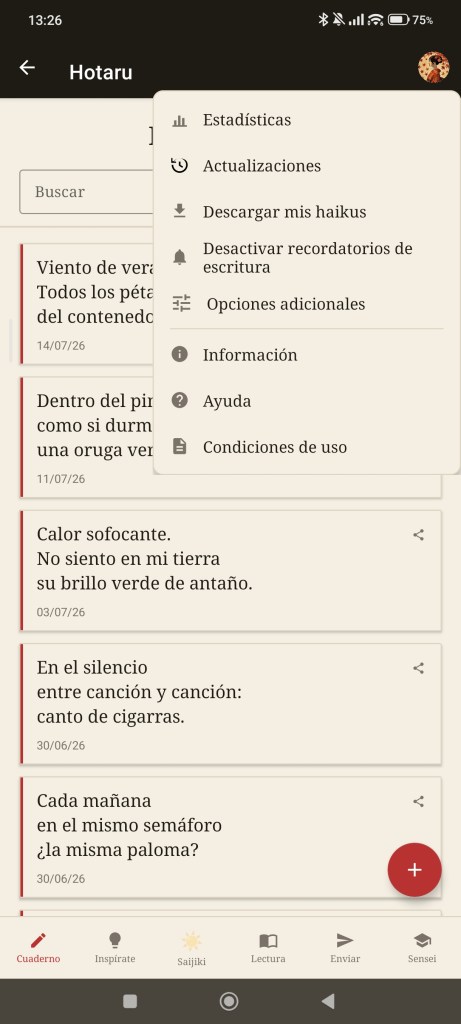Open the Sensei tab
The image size is (461, 1024).
click(x=422, y=948)
